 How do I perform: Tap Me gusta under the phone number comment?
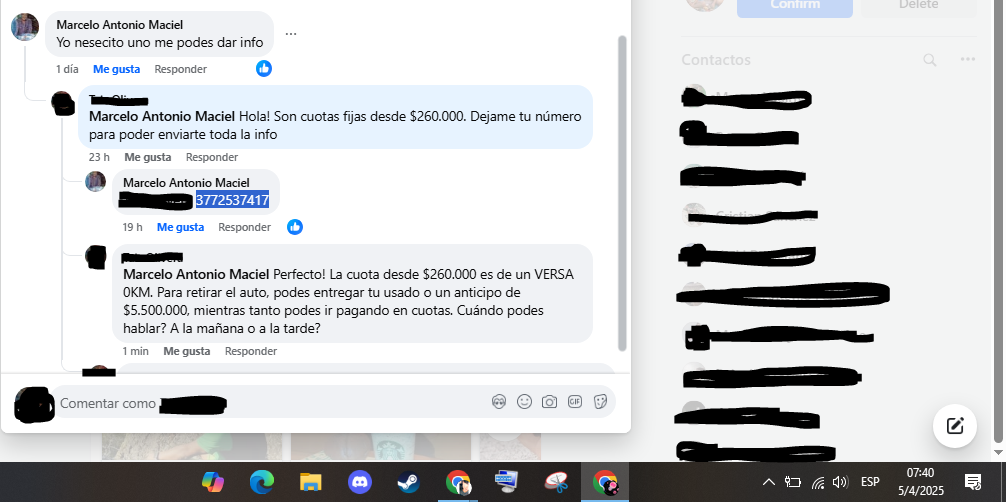180,227
